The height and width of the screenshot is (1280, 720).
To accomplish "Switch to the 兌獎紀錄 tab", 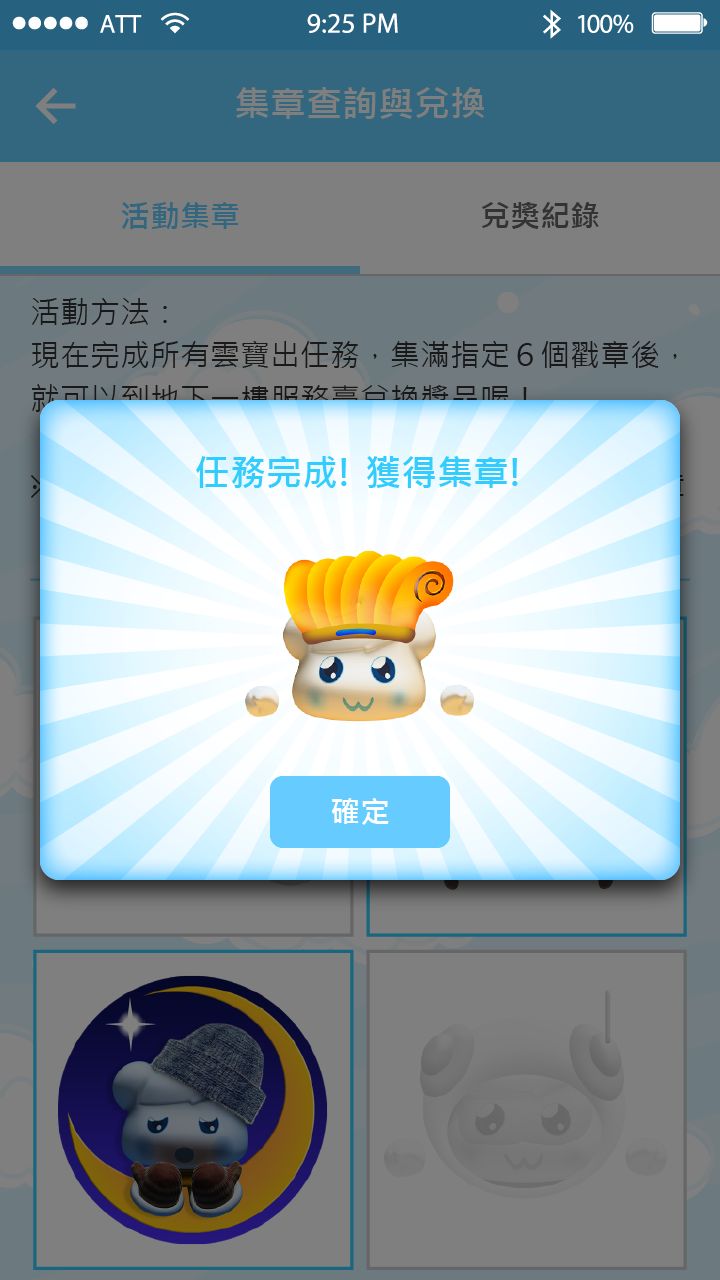I will [539, 216].
